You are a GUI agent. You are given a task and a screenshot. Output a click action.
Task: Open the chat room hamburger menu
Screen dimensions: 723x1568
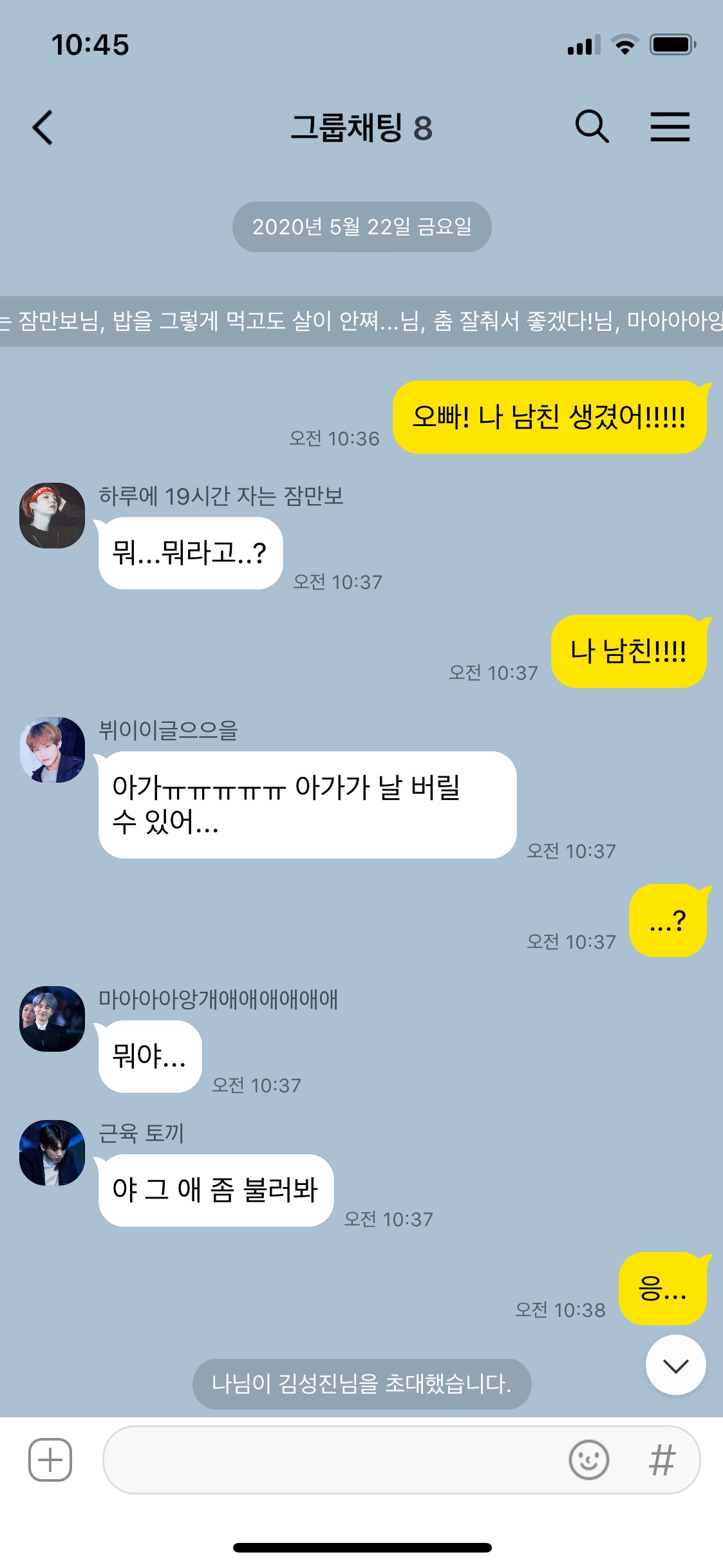(670, 126)
